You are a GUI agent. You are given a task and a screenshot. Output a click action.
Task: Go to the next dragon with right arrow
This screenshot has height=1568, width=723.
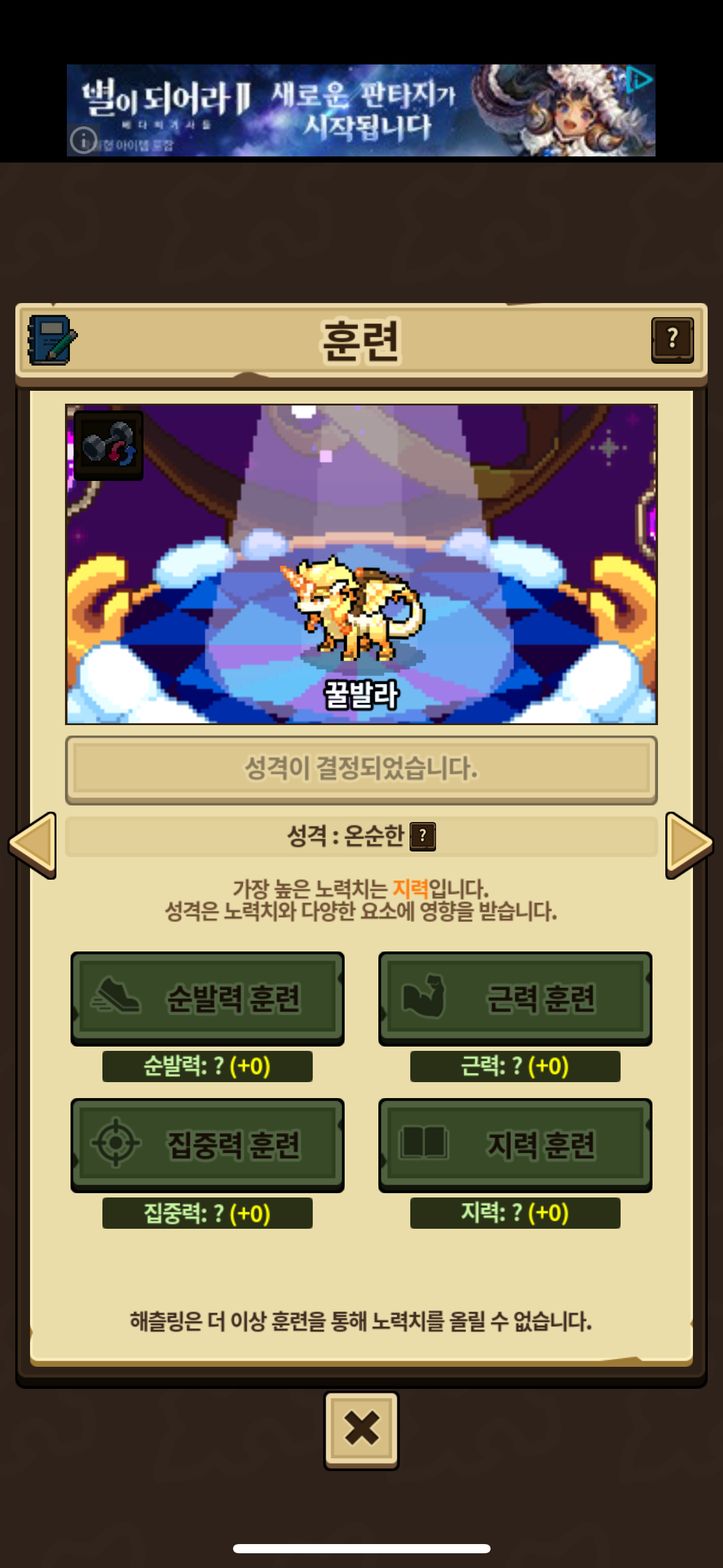point(689,845)
